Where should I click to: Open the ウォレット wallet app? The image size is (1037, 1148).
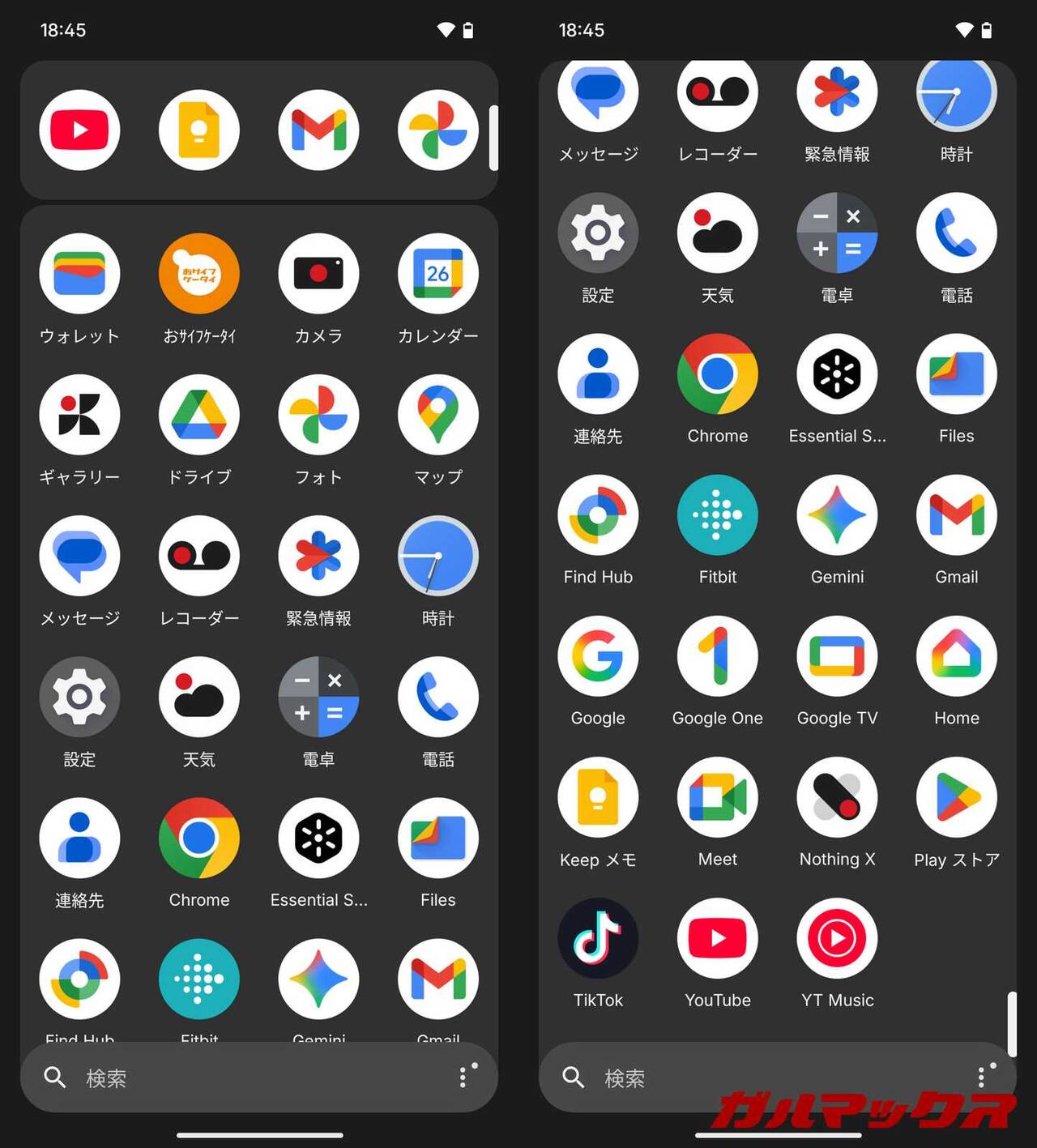79,275
